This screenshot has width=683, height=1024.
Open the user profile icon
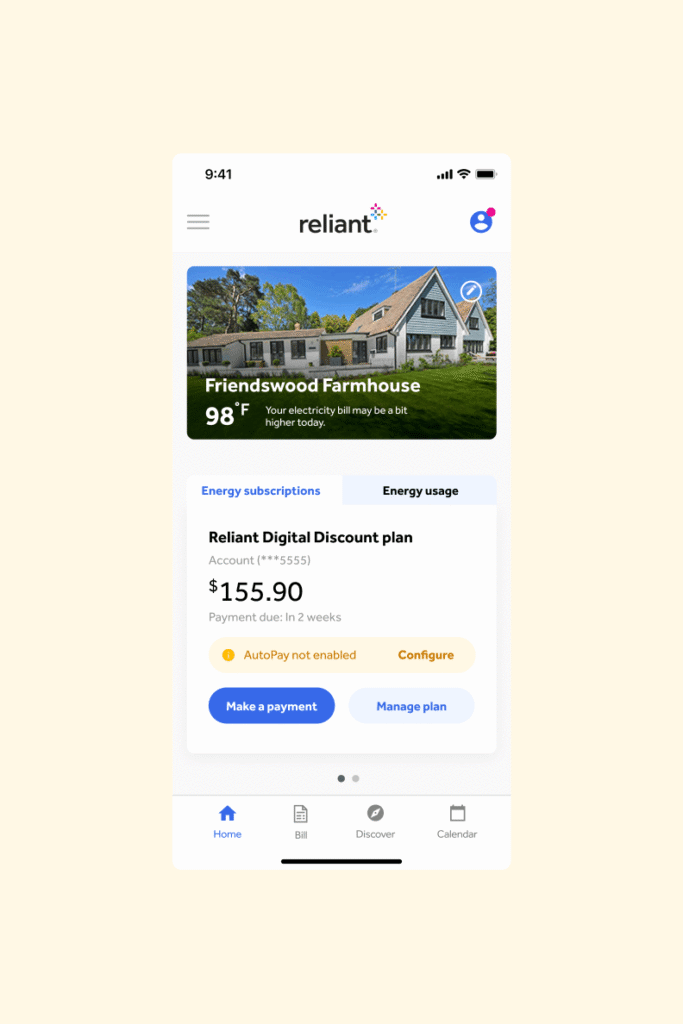point(481,222)
